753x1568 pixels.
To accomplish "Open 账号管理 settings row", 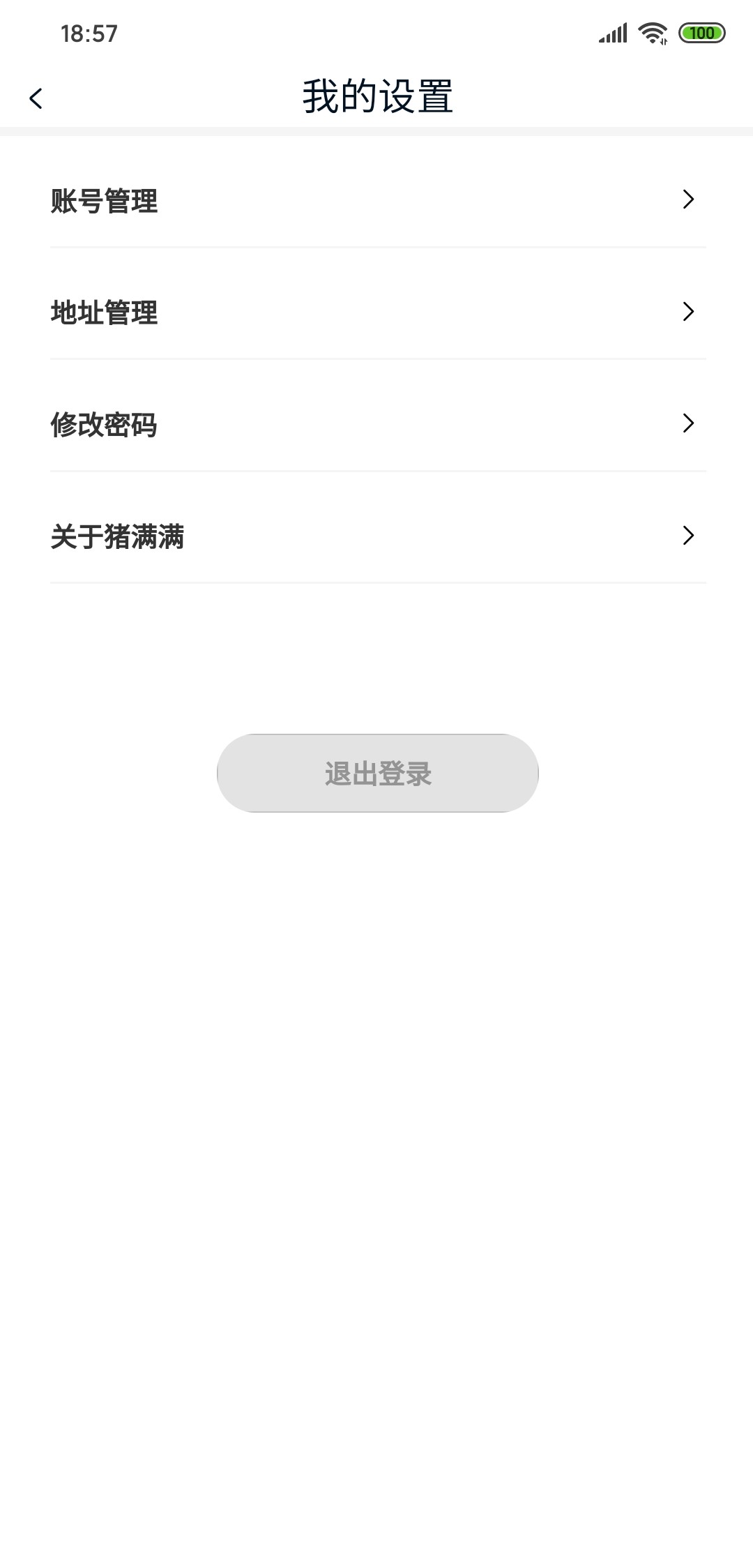I will pyautogui.click(x=376, y=200).
